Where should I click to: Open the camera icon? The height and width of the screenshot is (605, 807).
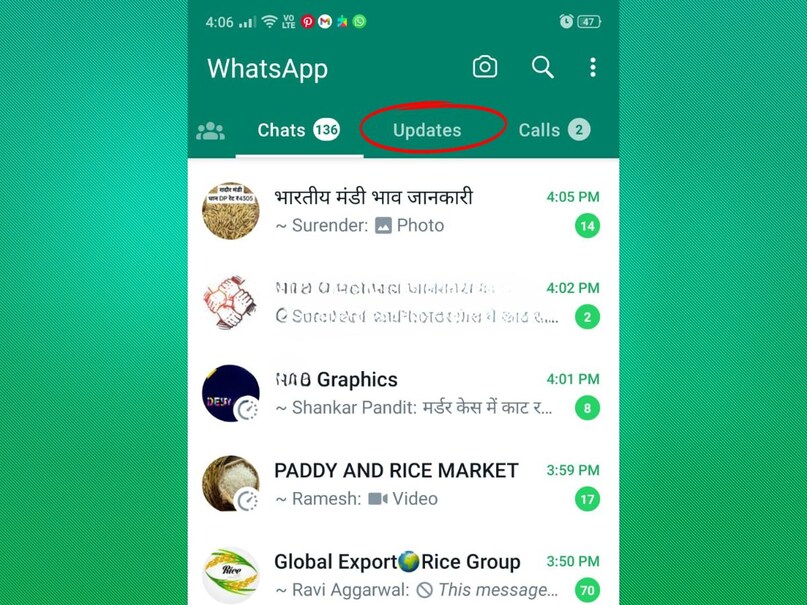(x=485, y=67)
